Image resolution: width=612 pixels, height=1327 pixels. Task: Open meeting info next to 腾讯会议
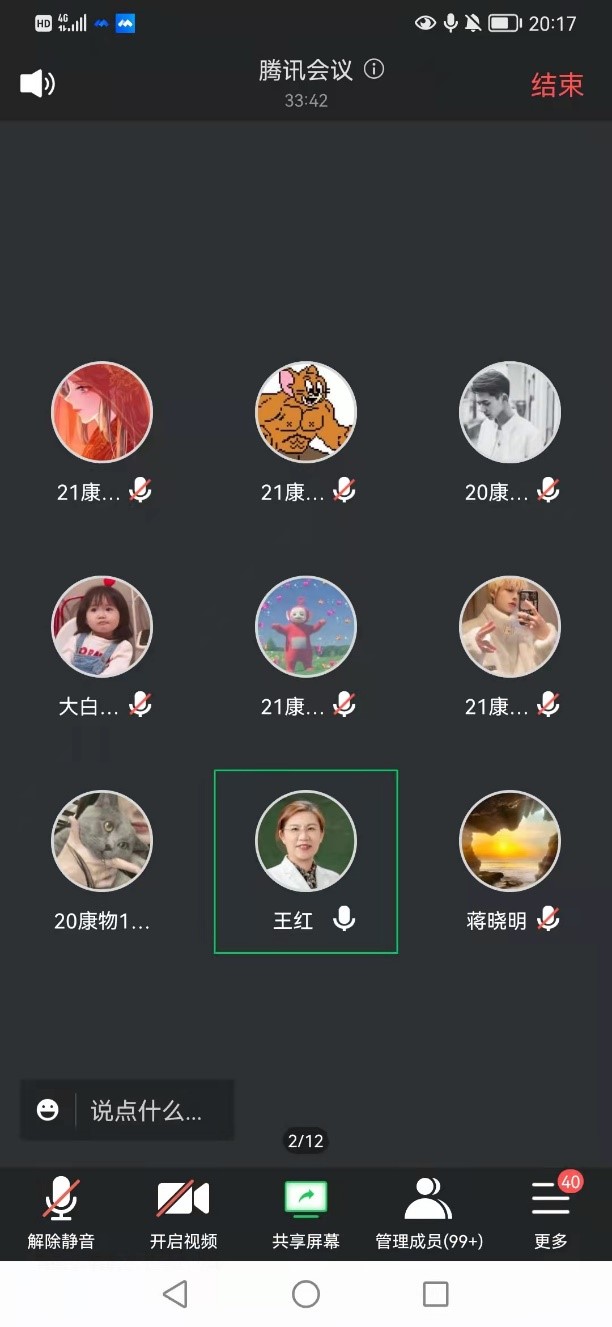374,69
